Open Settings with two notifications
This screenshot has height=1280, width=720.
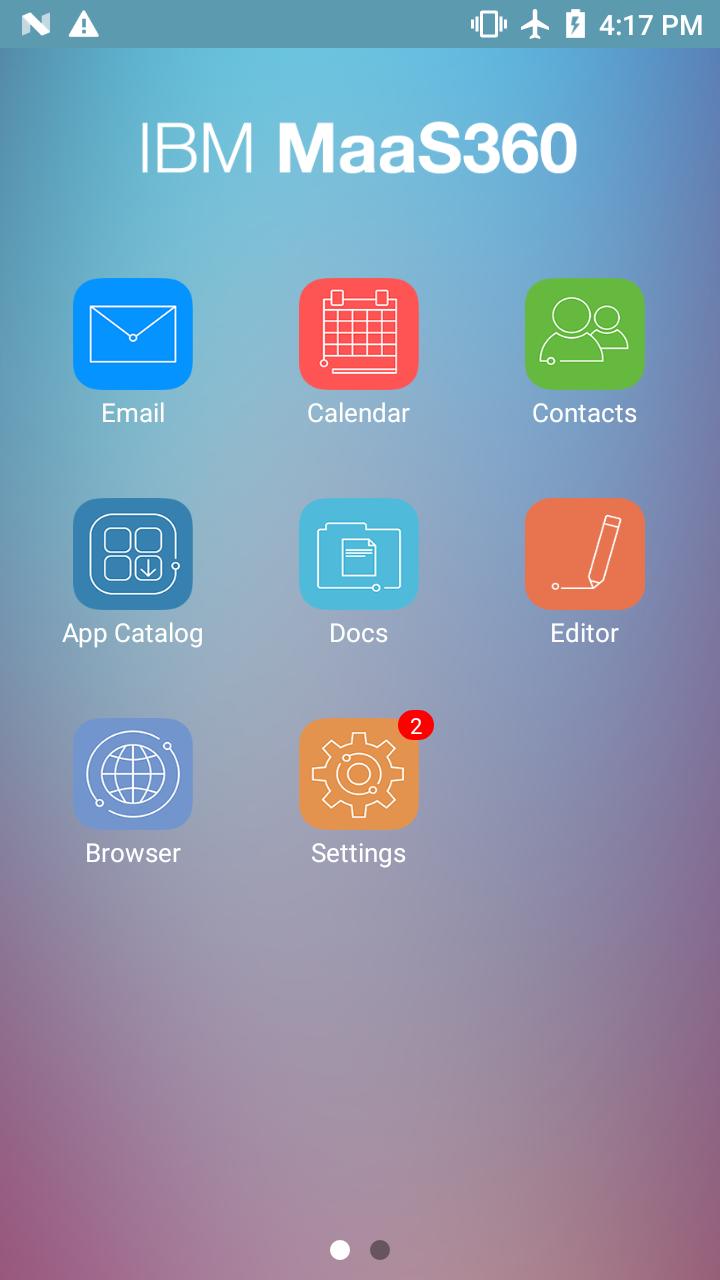click(359, 774)
